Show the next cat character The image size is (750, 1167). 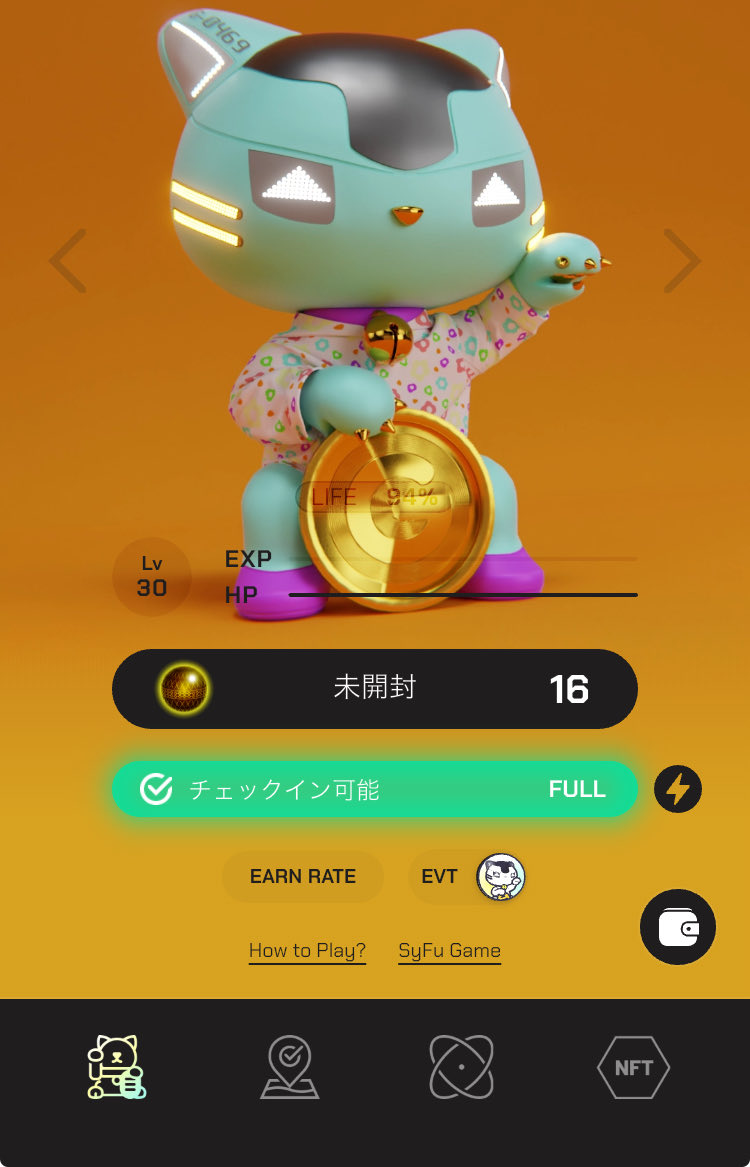[x=682, y=261]
